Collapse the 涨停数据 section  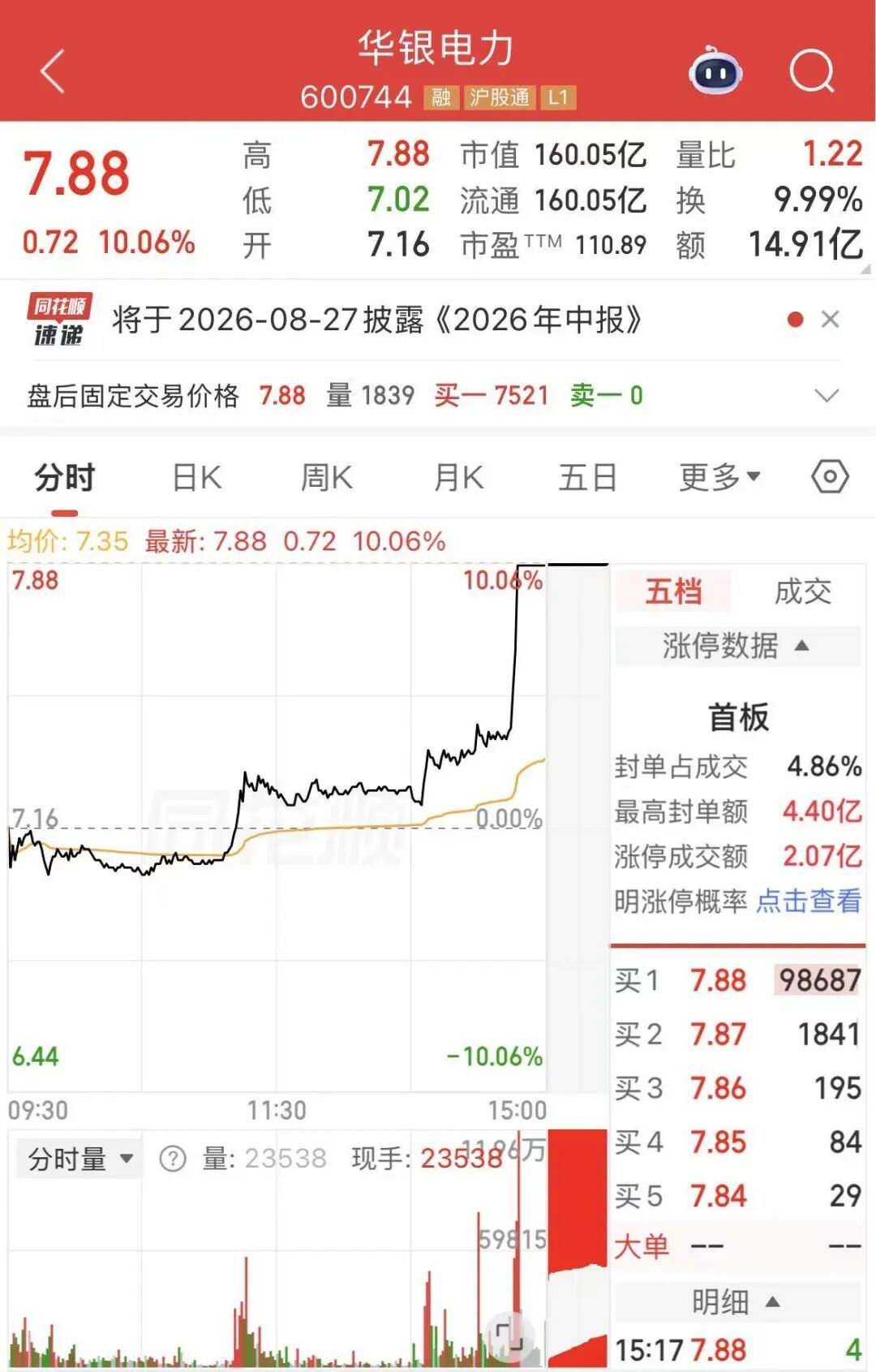(x=736, y=646)
